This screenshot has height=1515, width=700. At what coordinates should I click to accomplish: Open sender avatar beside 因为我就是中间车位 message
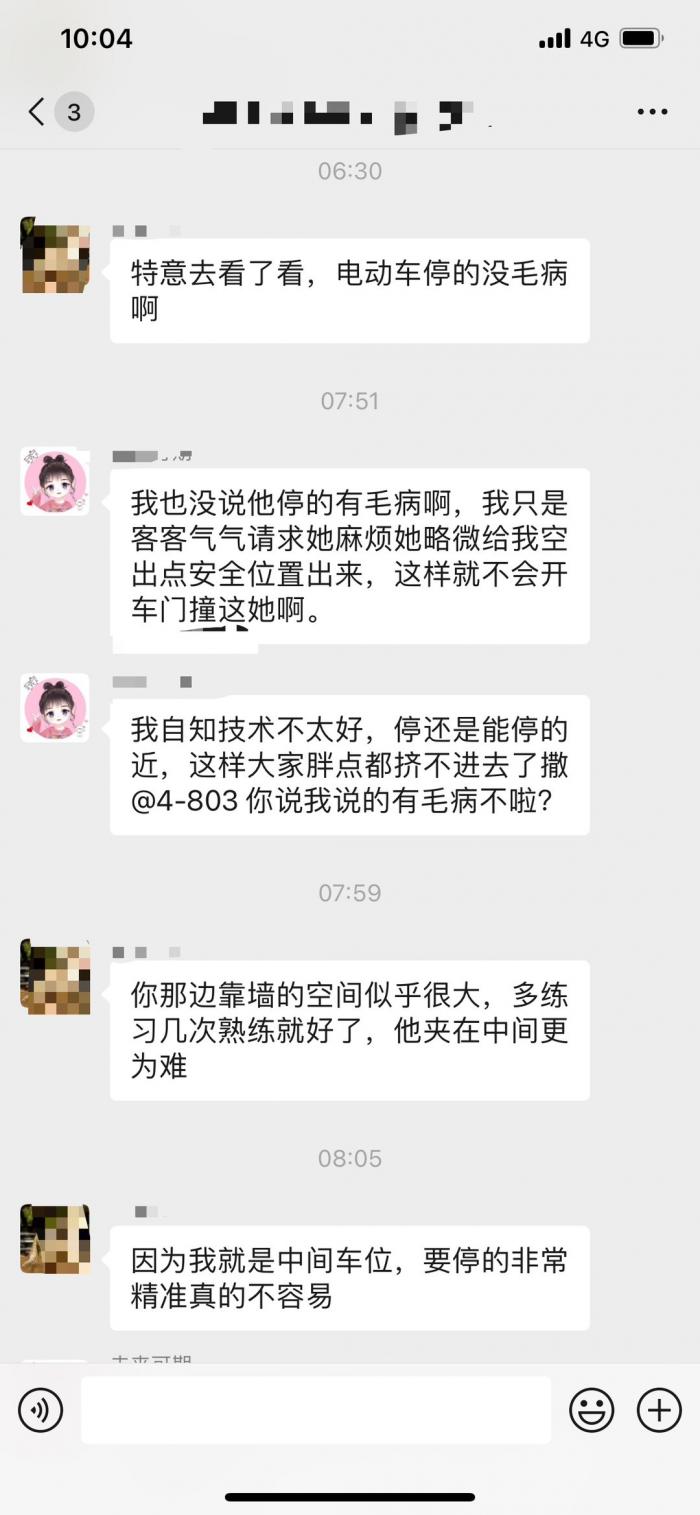point(55,1239)
